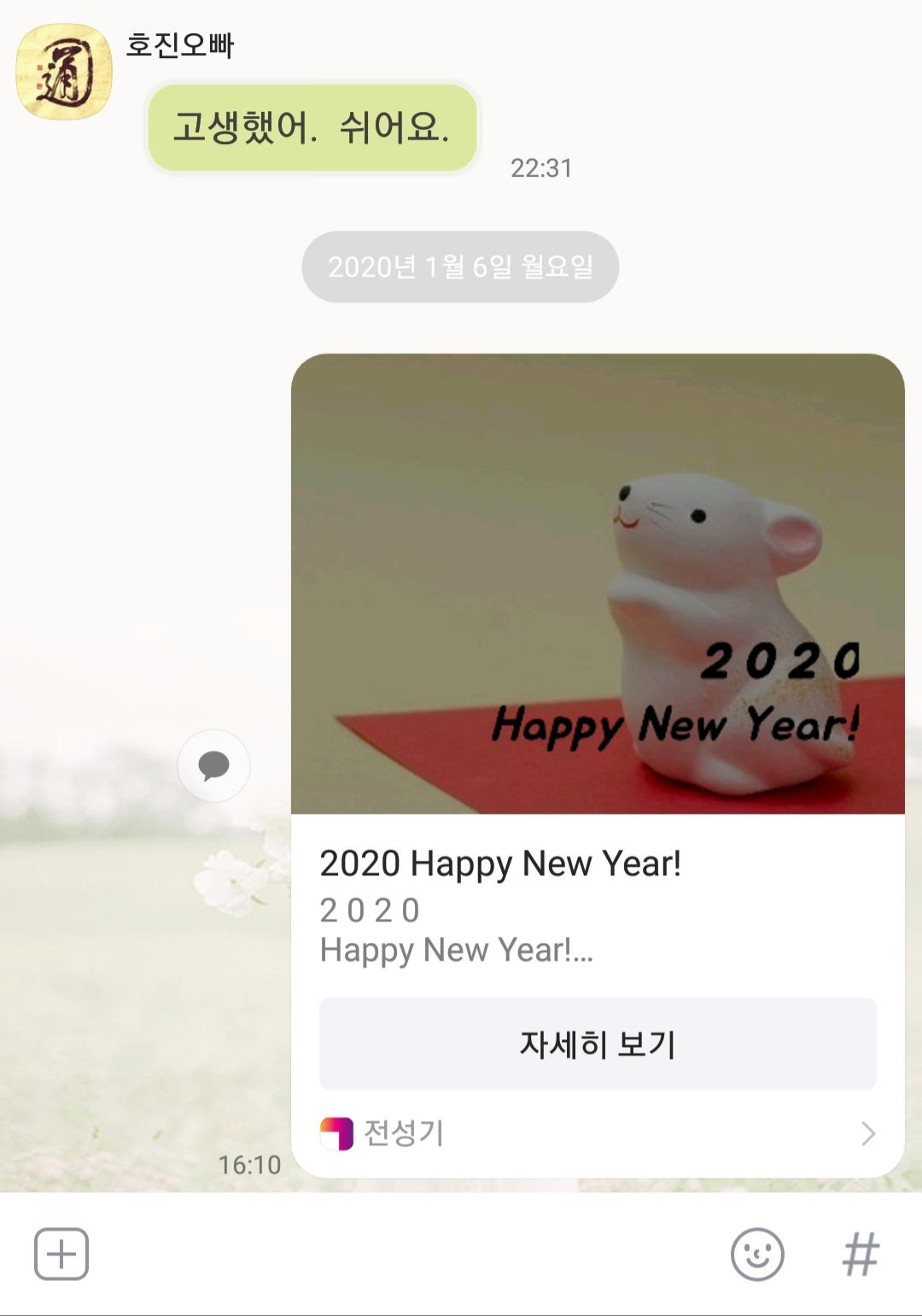Focus the message input field
The height and width of the screenshot is (1316, 922).
pos(401,1254)
